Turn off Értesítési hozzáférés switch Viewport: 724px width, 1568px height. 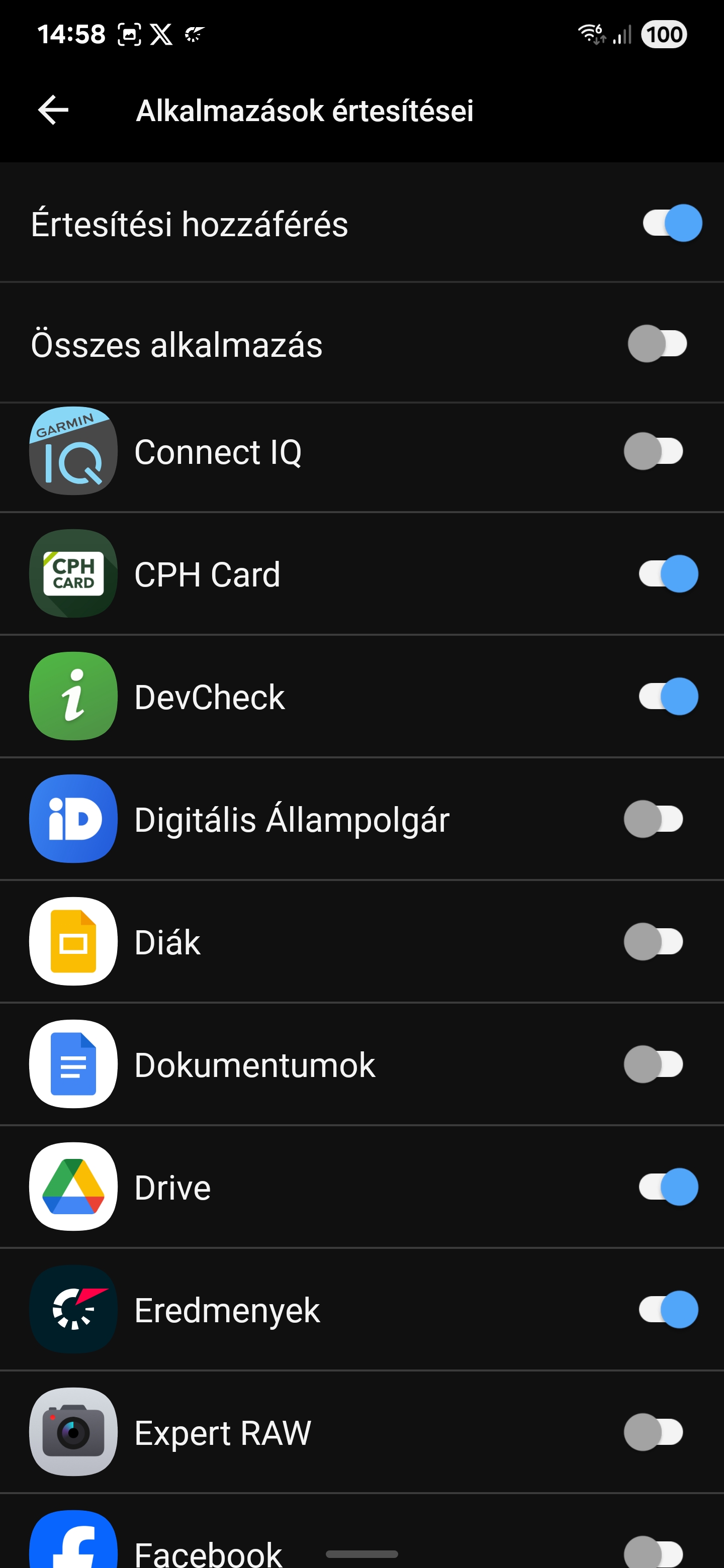672,224
